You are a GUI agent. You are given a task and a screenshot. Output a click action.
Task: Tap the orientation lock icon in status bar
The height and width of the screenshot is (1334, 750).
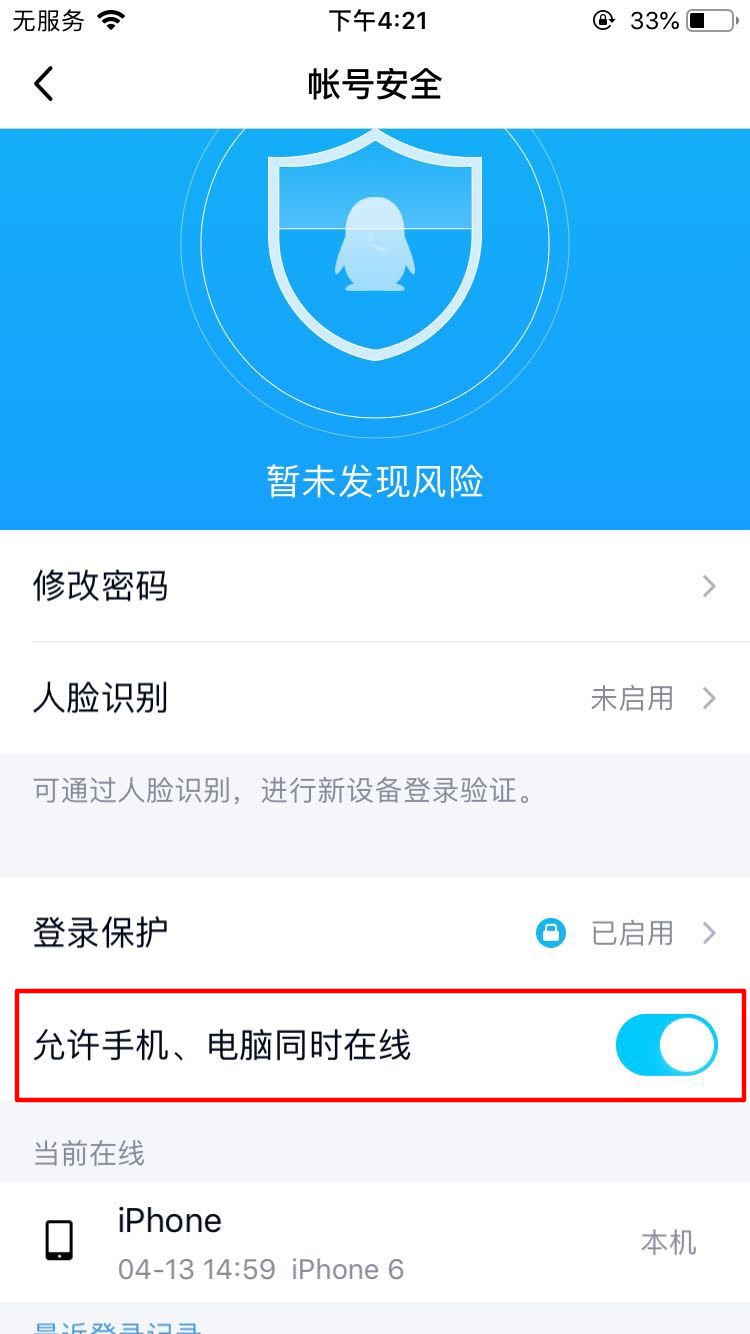(x=602, y=20)
